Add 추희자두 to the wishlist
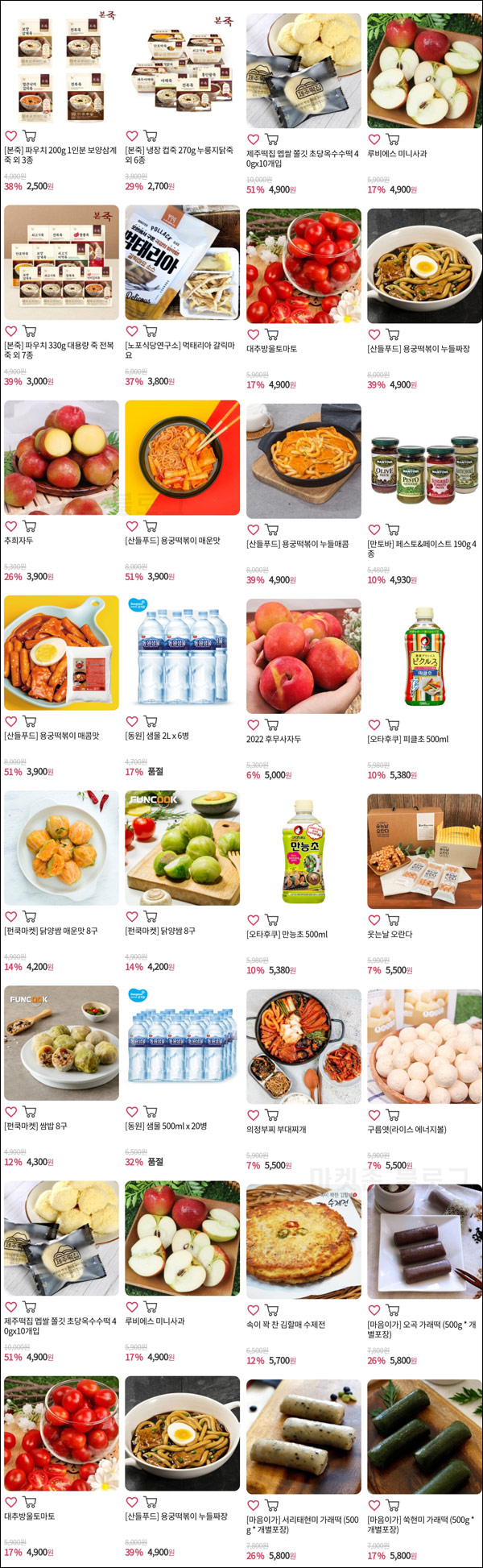 coord(11,526)
